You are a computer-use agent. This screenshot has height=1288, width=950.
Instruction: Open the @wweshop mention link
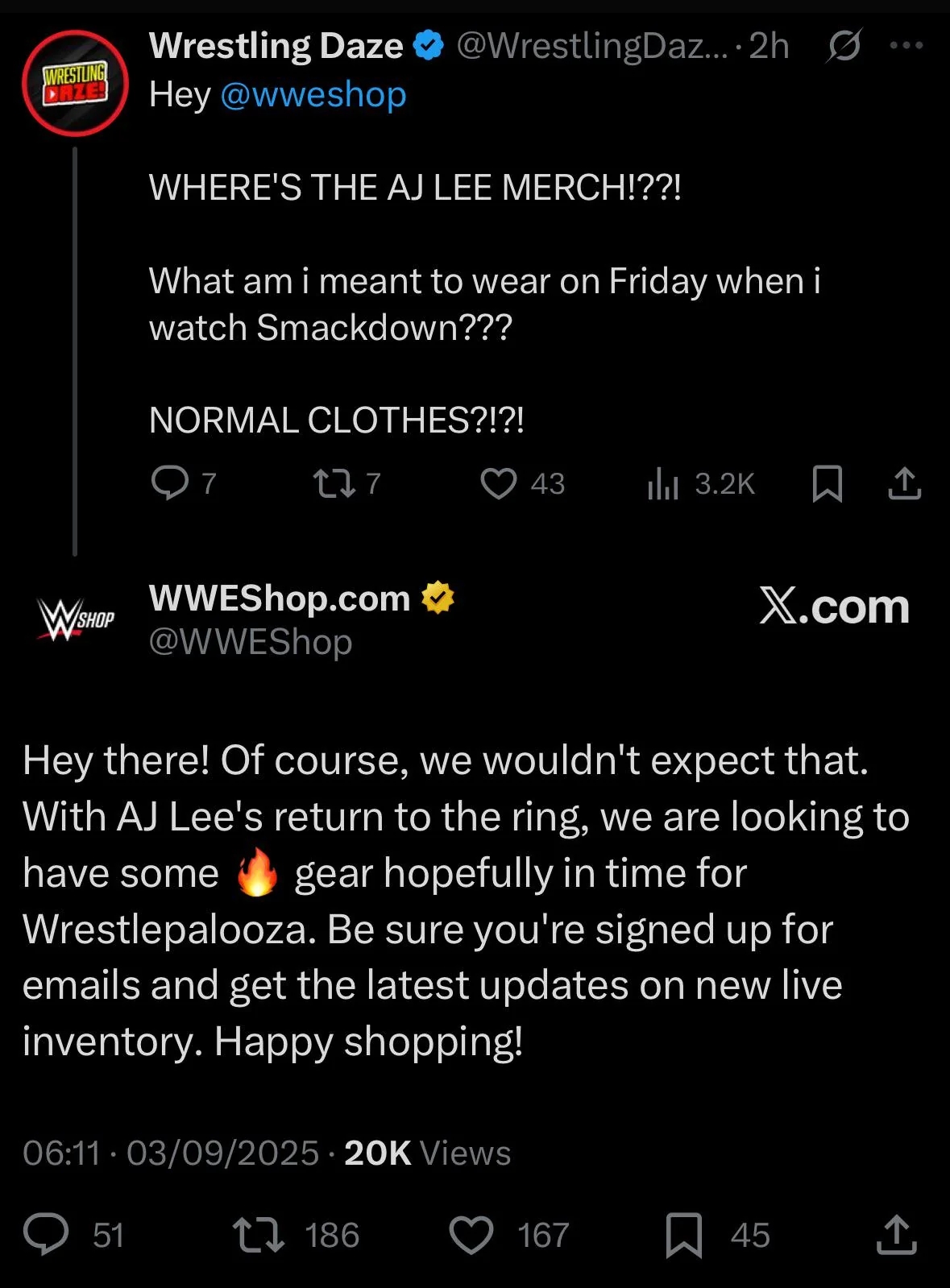pos(313,95)
